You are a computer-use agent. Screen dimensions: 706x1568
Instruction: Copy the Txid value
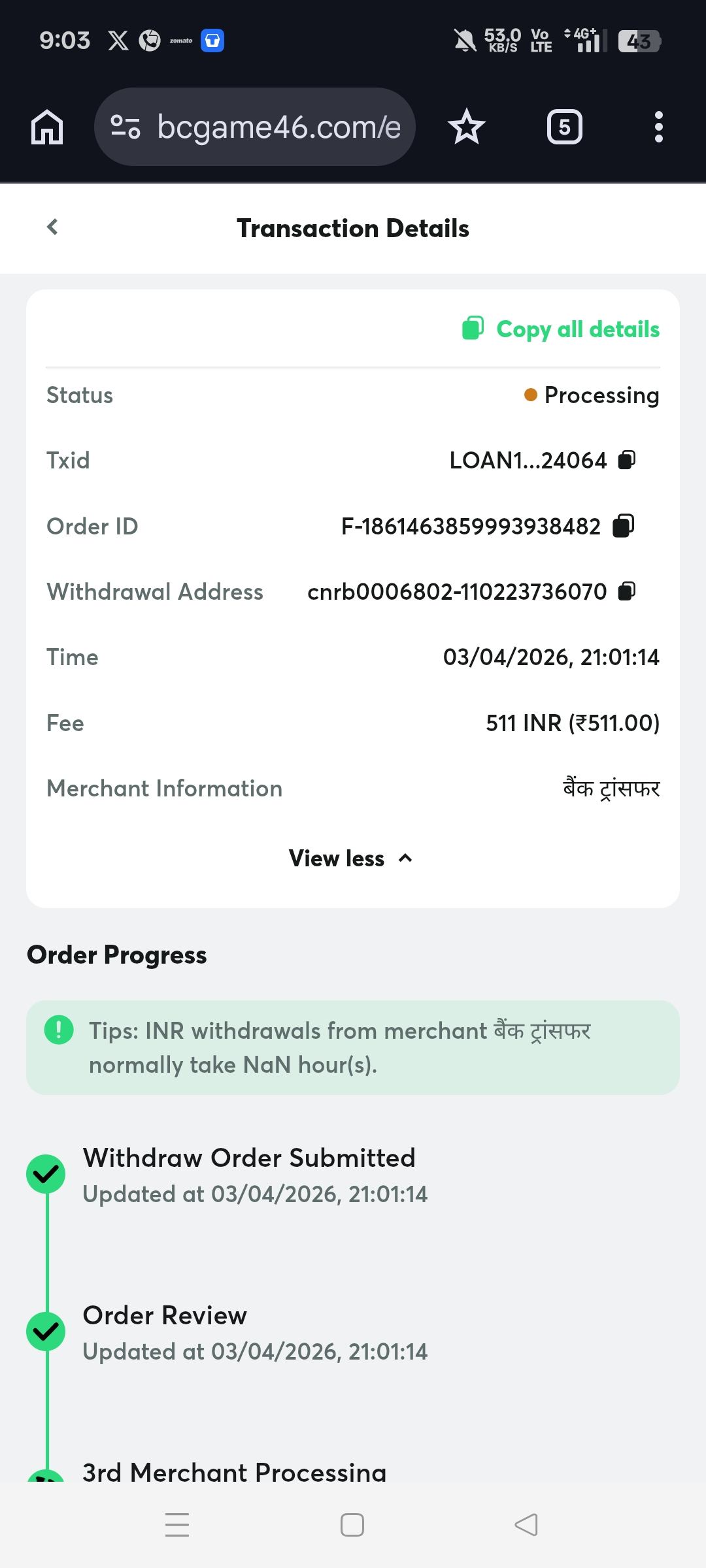627,460
